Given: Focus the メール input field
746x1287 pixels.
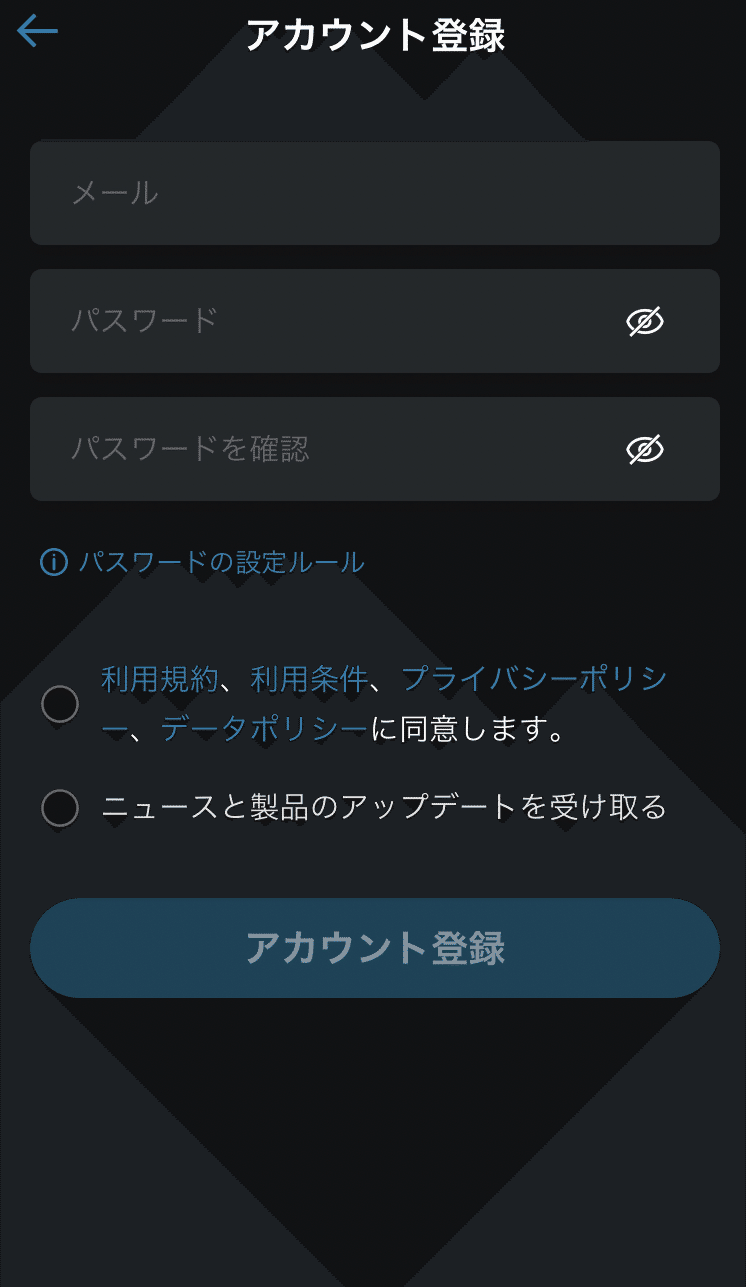Looking at the screenshot, I should [375, 193].
